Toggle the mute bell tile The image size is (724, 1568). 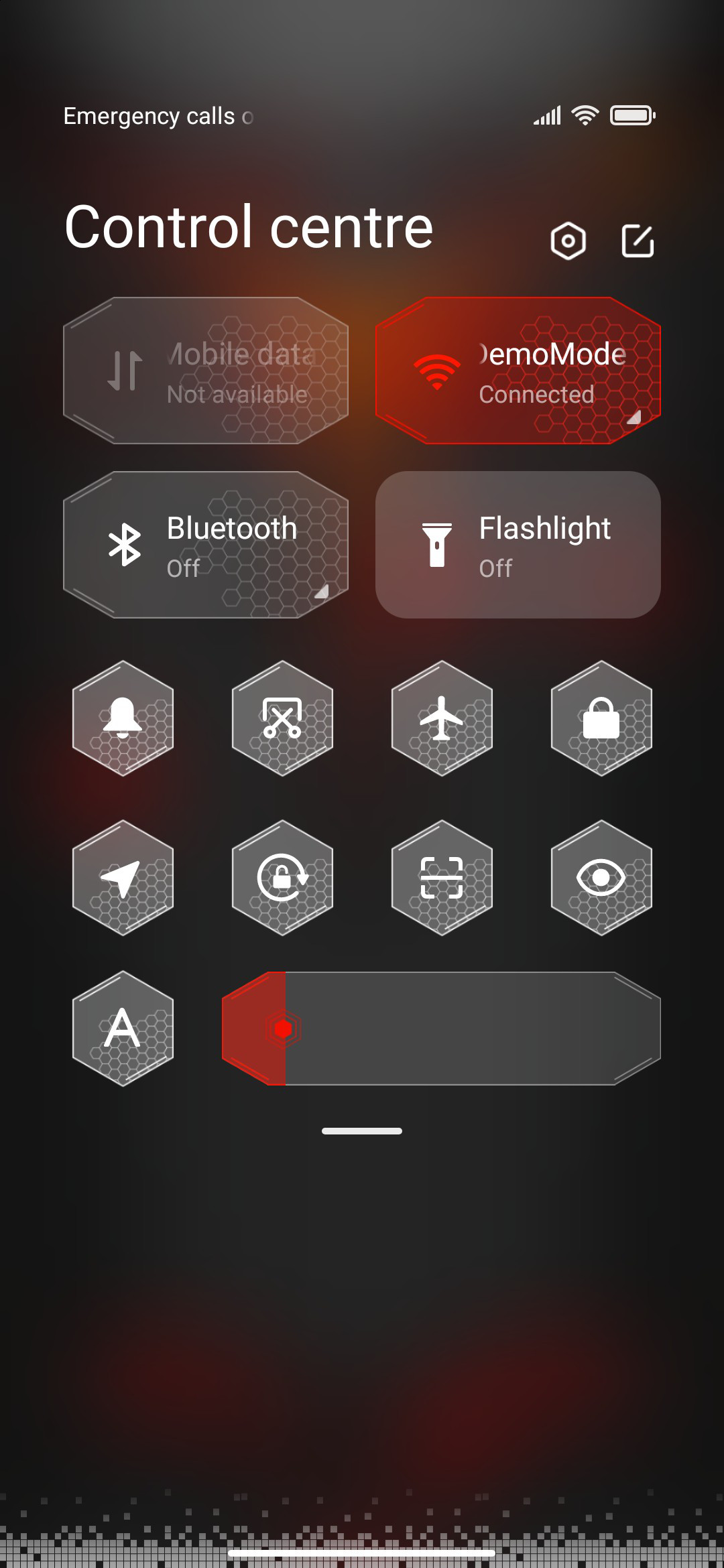(x=123, y=718)
